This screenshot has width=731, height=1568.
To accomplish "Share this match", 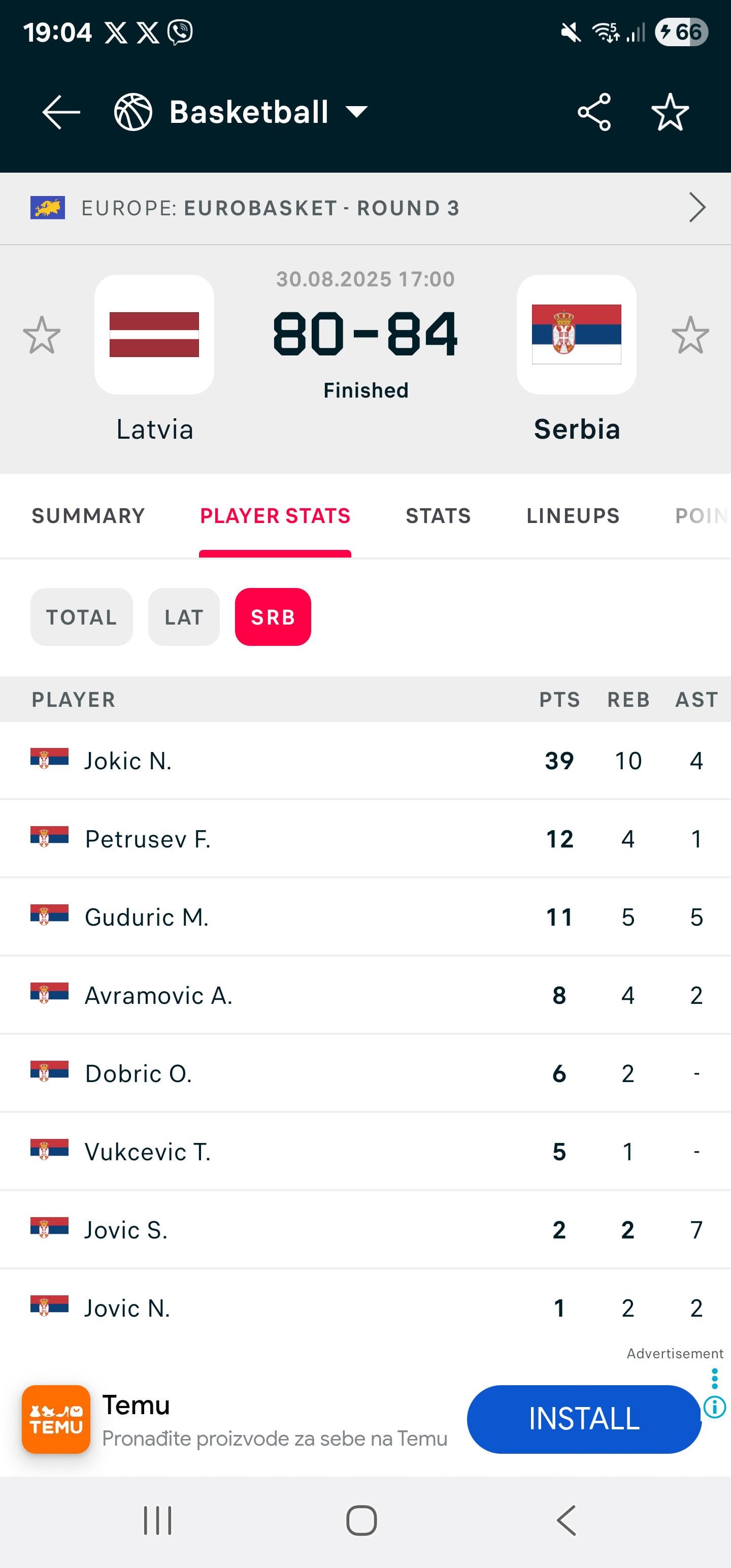I will (x=594, y=112).
